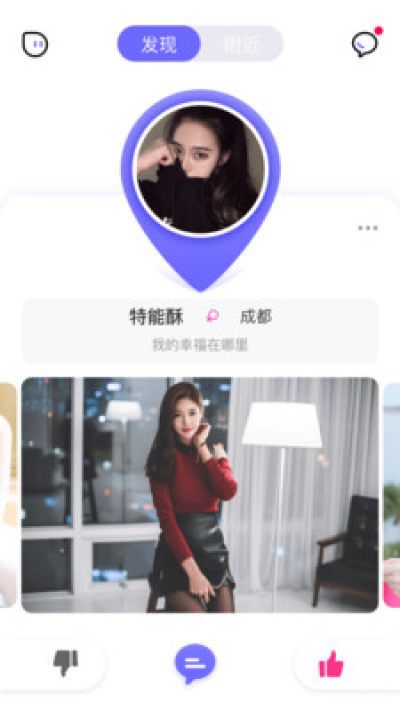Viewport: 400px width, 711px height.
Task: Open the woman in red sweater photo
Action: click(200, 495)
